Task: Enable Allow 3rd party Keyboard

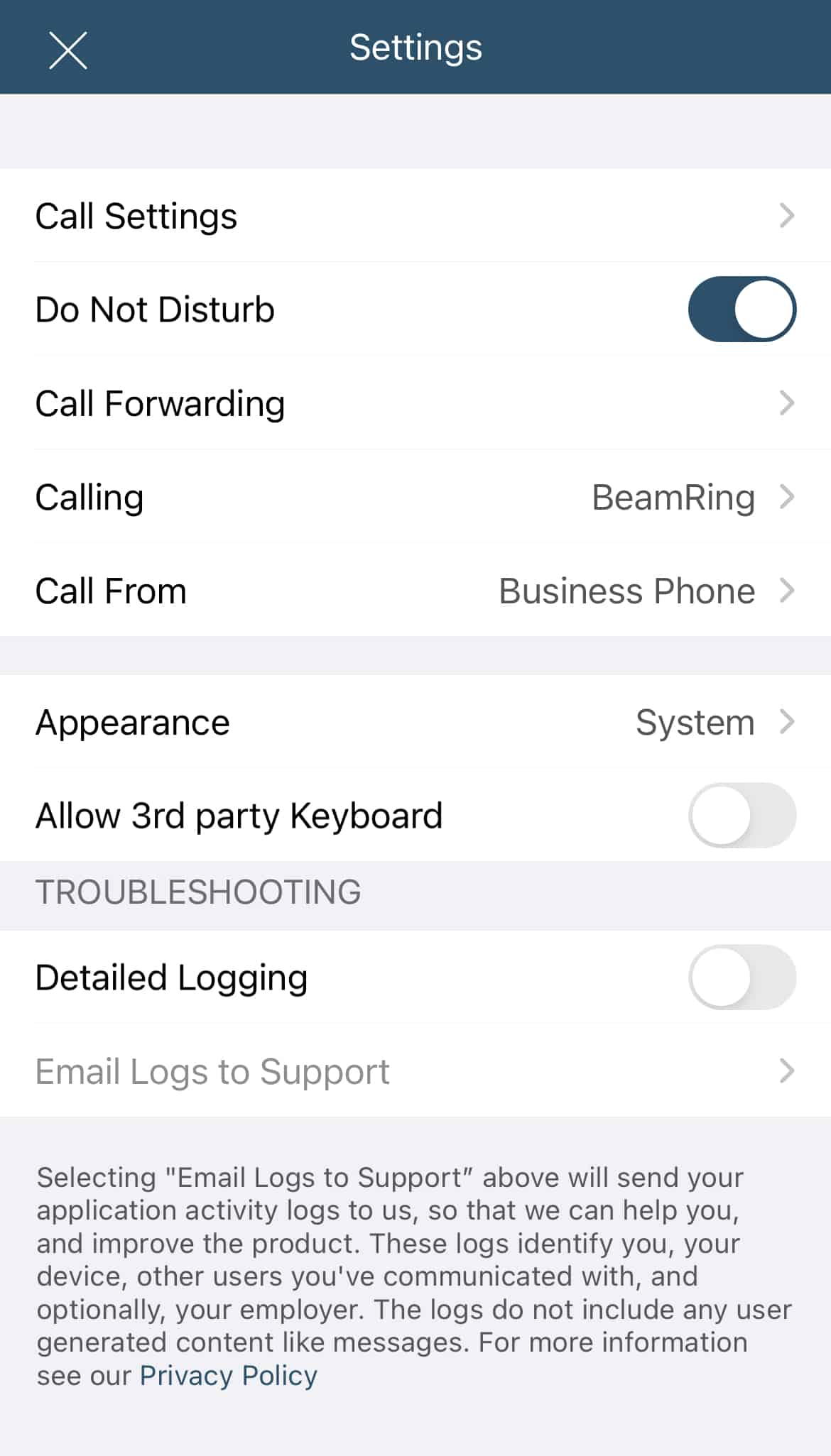Action: 742,815
